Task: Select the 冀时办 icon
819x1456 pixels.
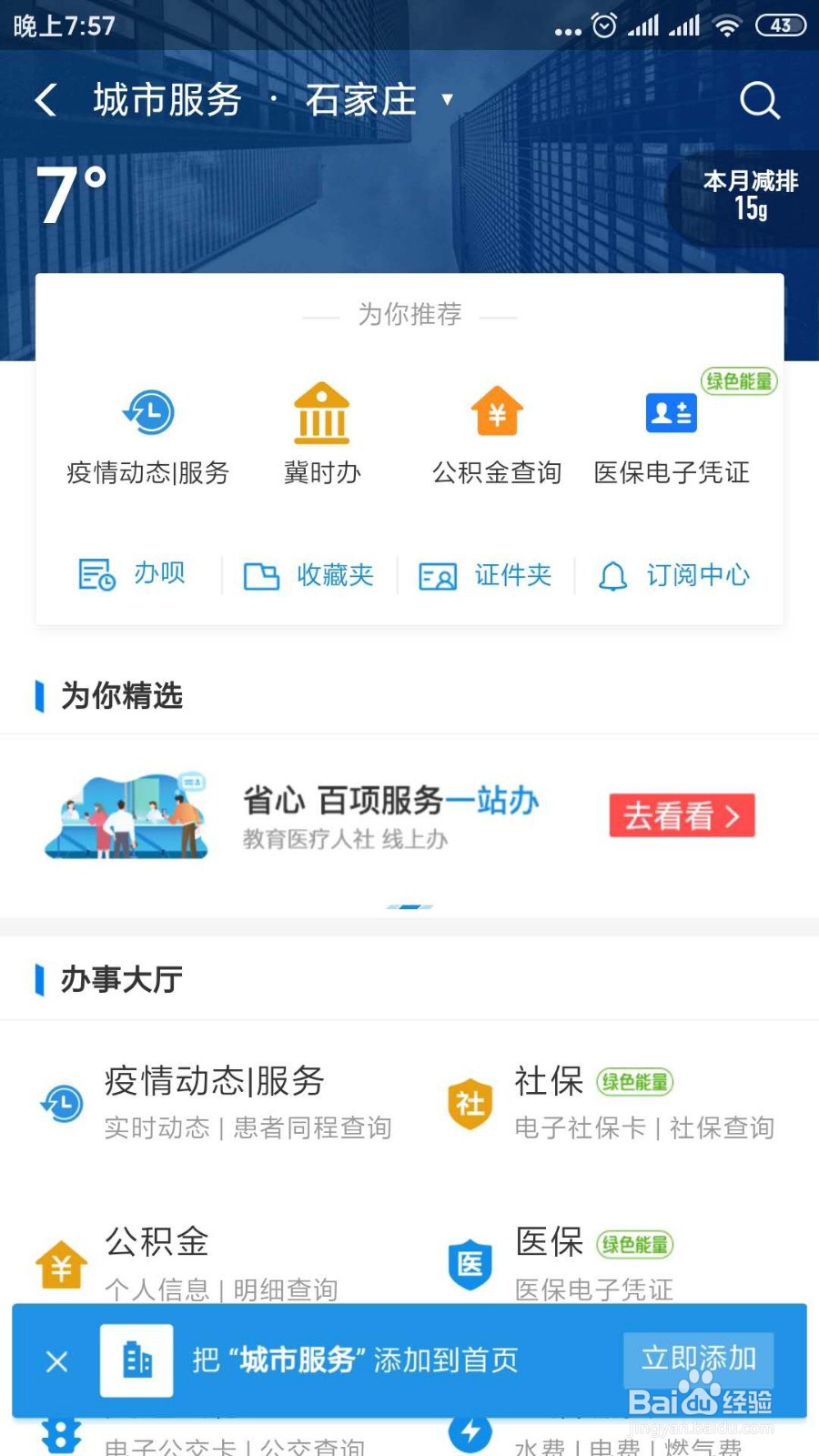Action: point(322,412)
